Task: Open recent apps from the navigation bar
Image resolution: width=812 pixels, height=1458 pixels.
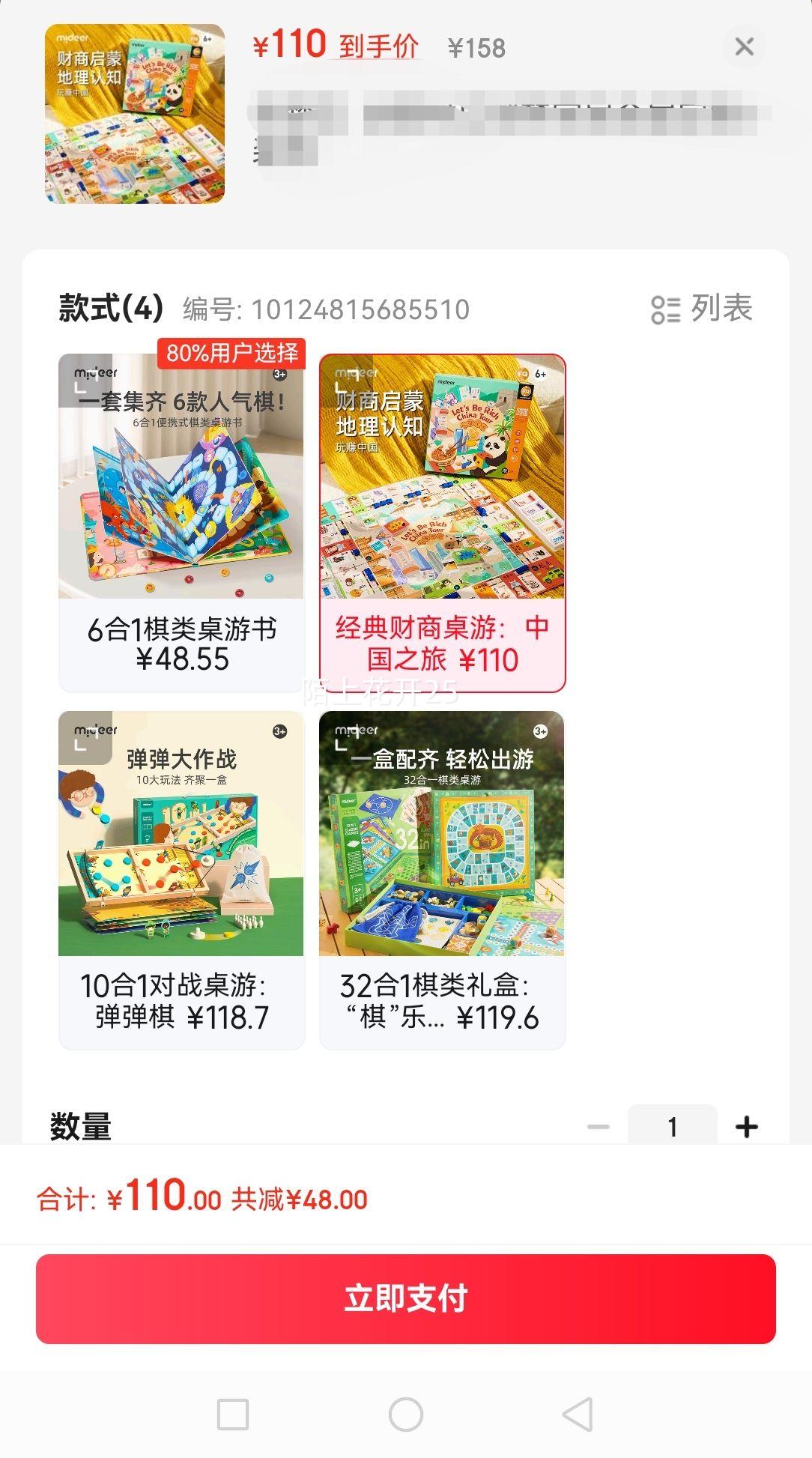Action: click(x=233, y=1415)
